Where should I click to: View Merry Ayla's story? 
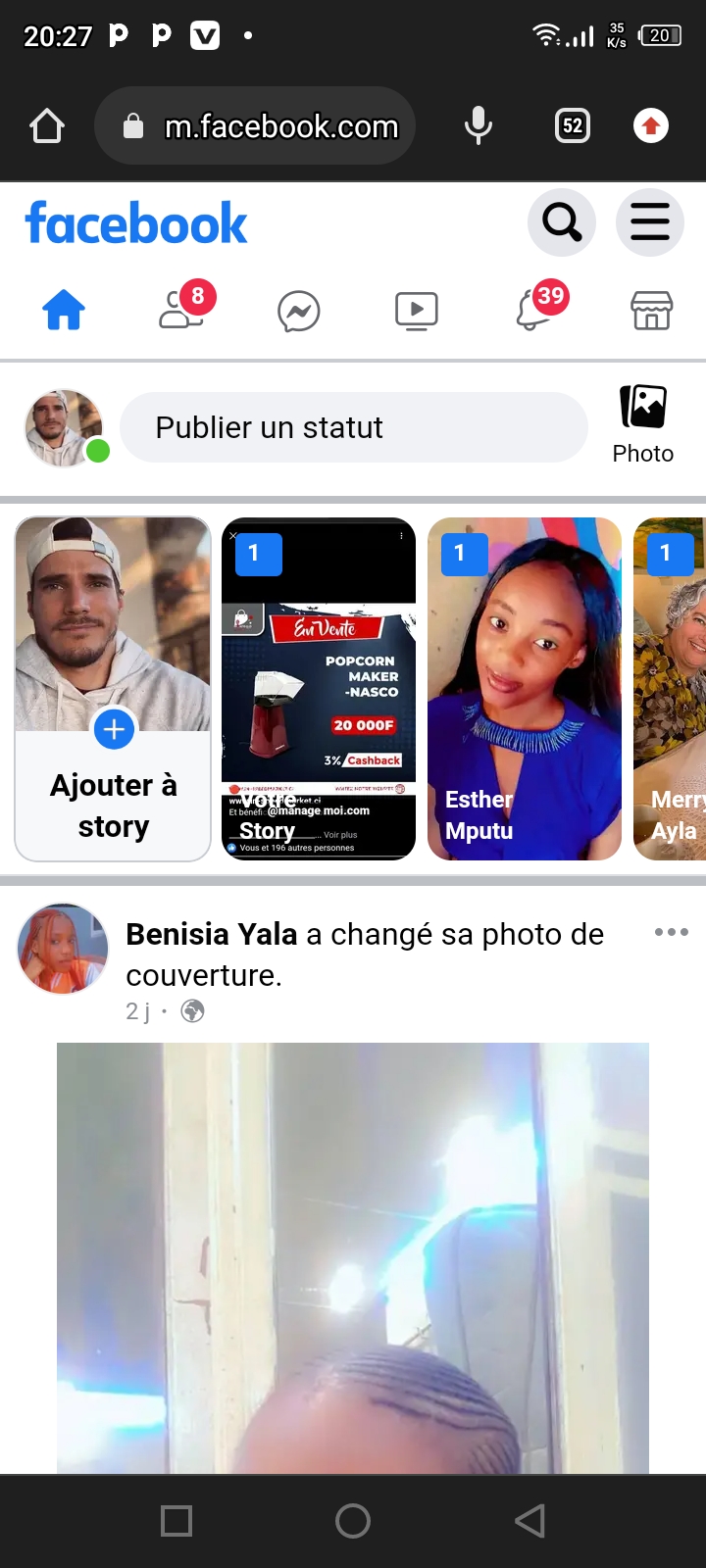(x=672, y=689)
